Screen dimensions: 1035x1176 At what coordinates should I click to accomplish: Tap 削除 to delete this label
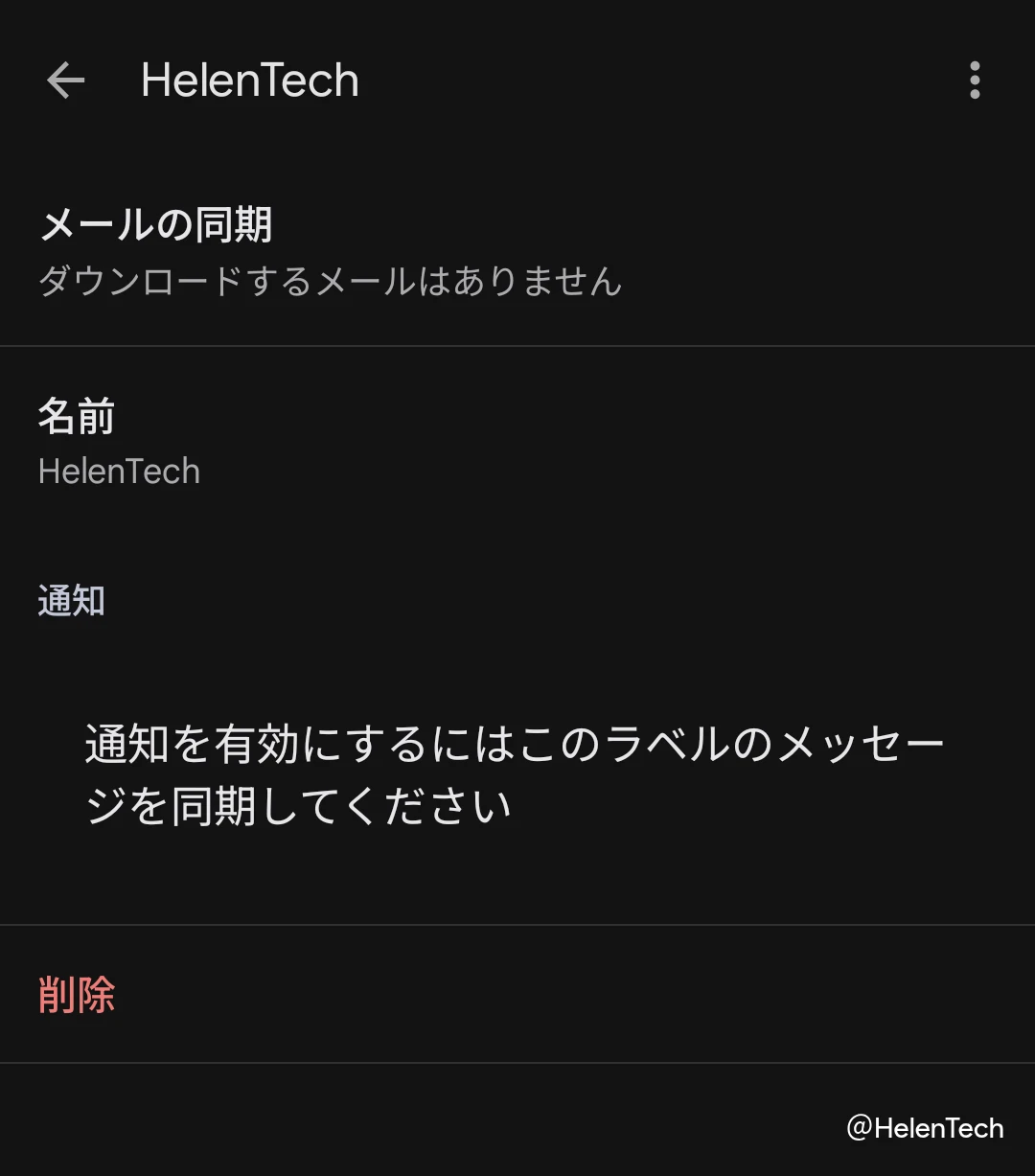click(78, 995)
